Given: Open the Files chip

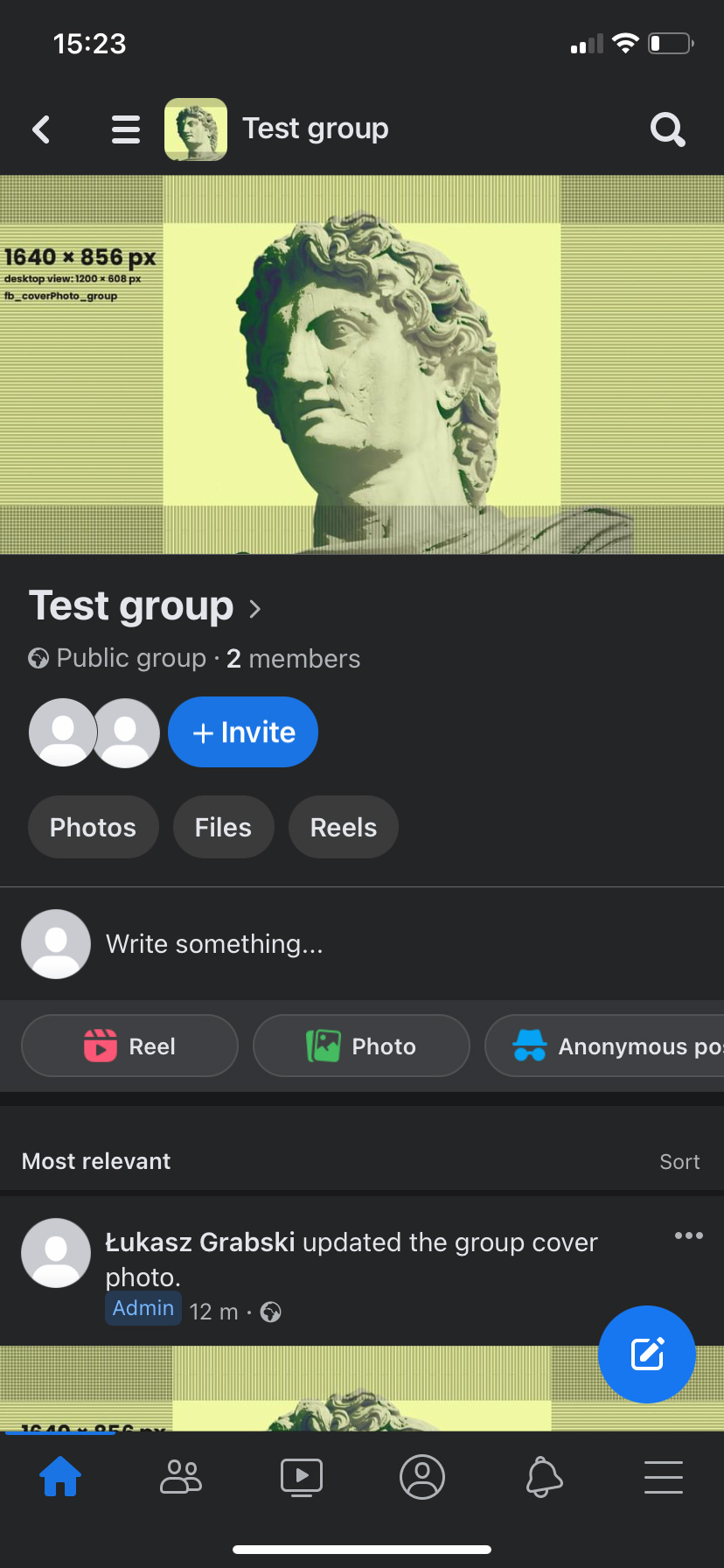Looking at the screenshot, I should tap(223, 827).
